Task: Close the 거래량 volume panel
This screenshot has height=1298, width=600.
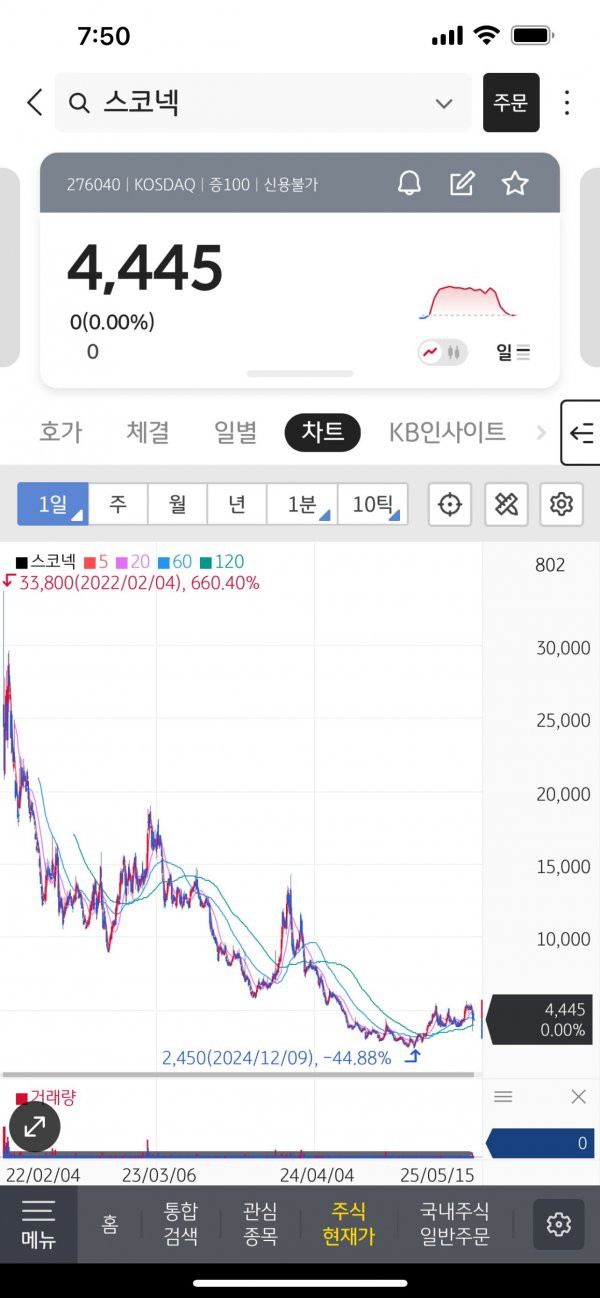Action: (x=578, y=1097)
